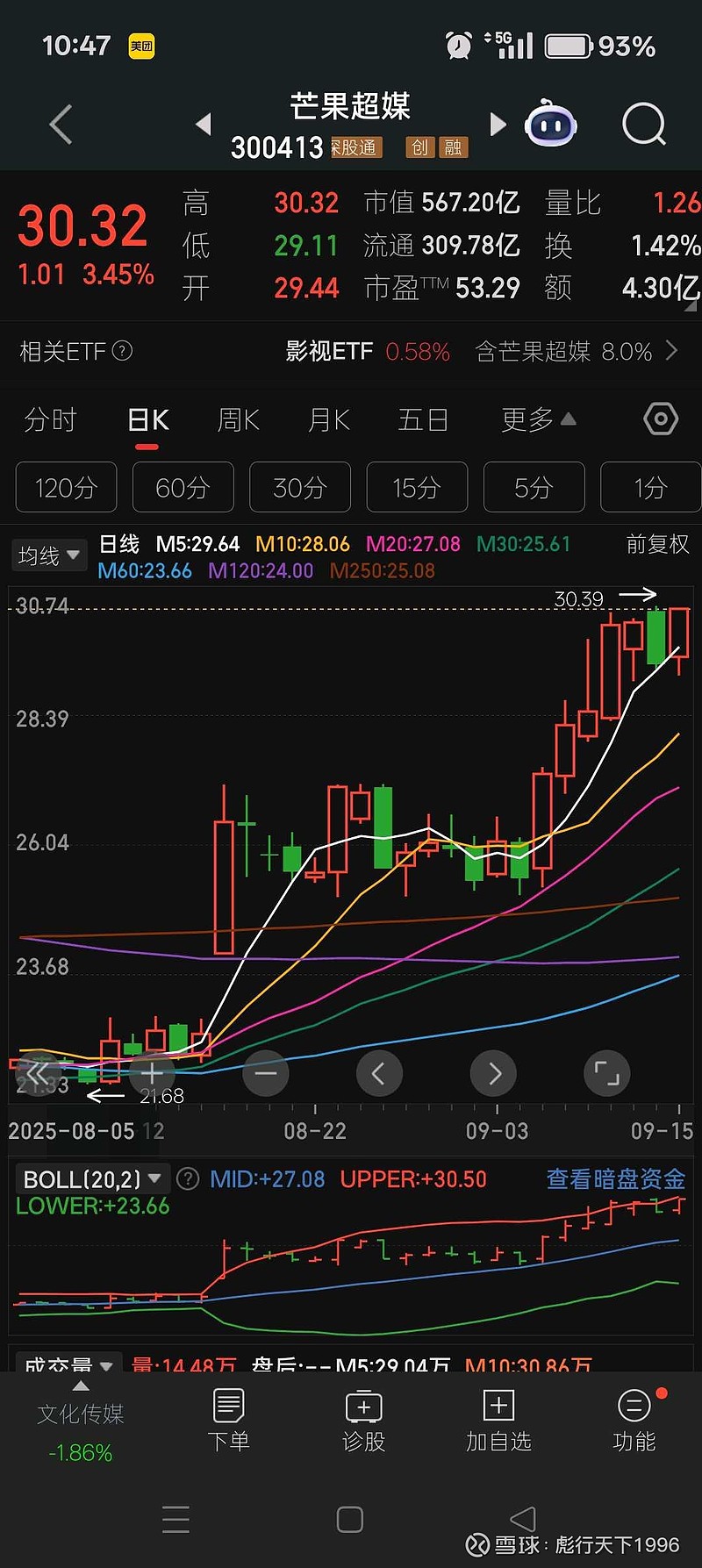This screenshot has width=702, height=1568.
Task: Choose the 60分 interval chip
Action: click(x=183, y=487)
